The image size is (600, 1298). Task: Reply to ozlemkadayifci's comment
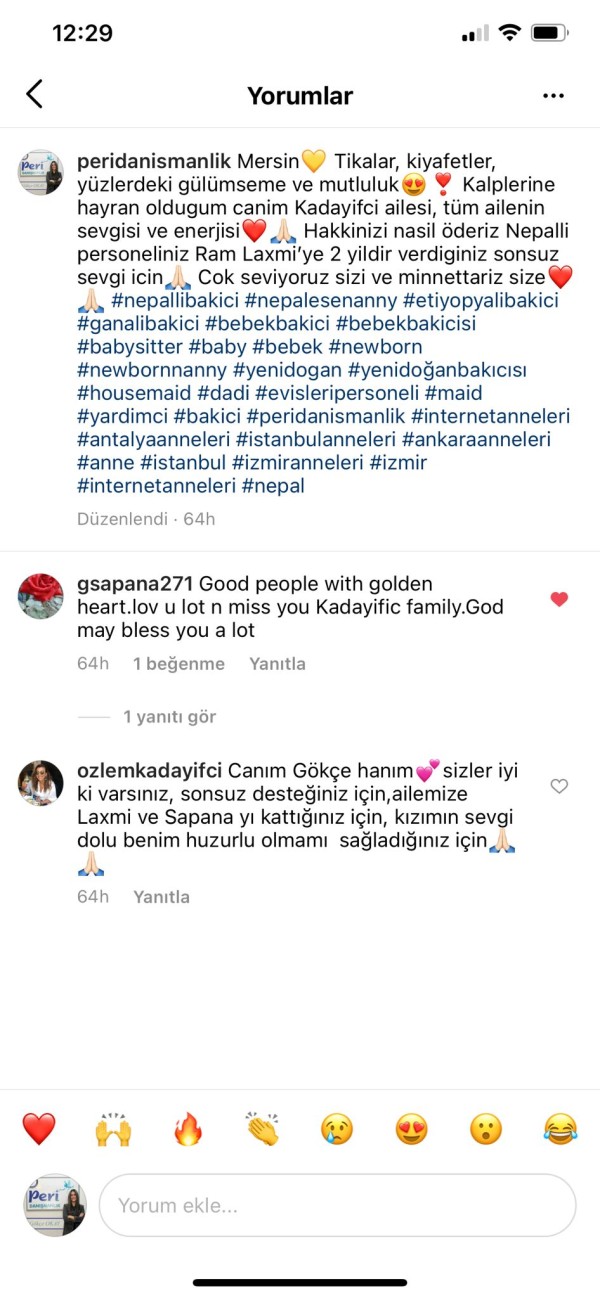161,897
